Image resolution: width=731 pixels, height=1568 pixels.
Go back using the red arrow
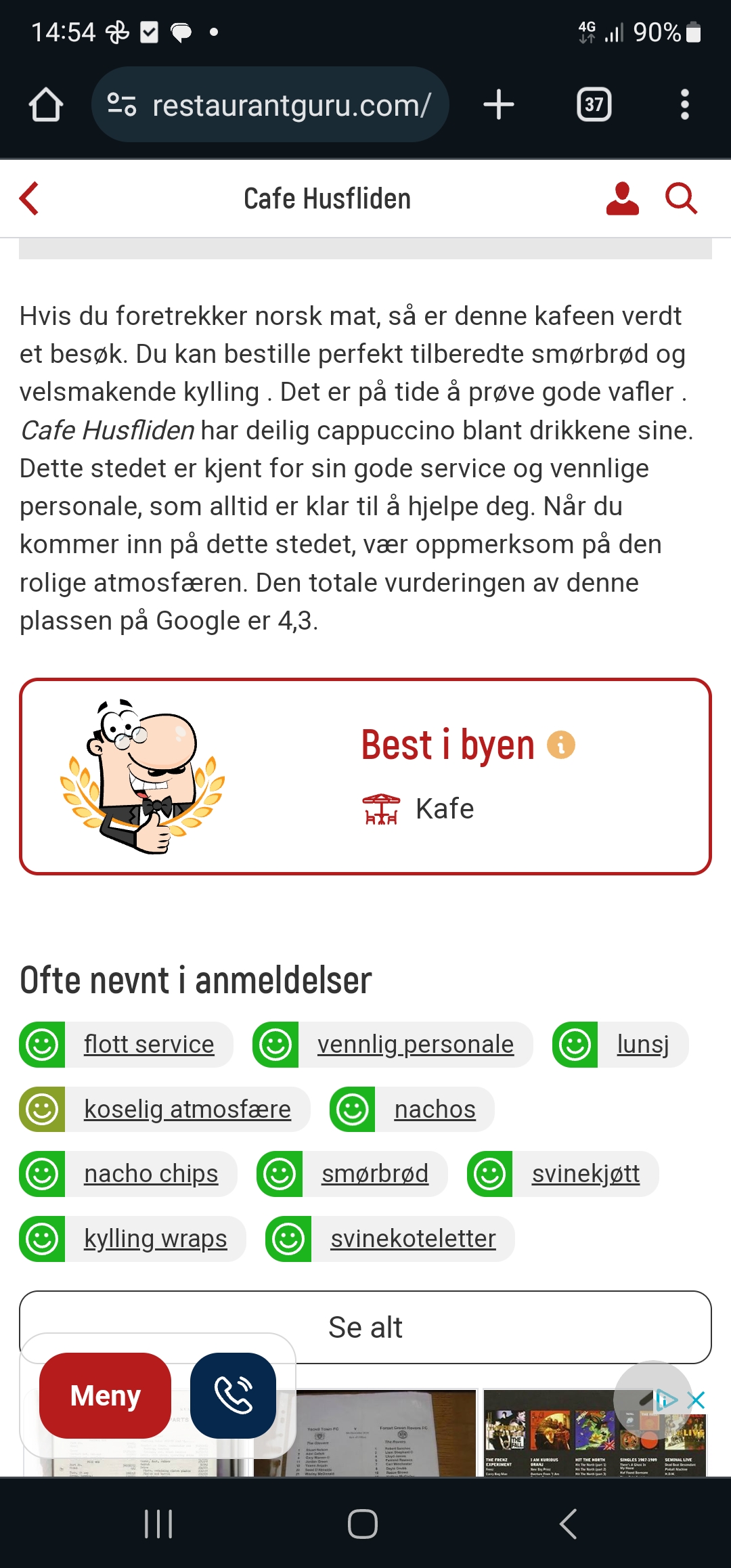click(x=30, y=198)
